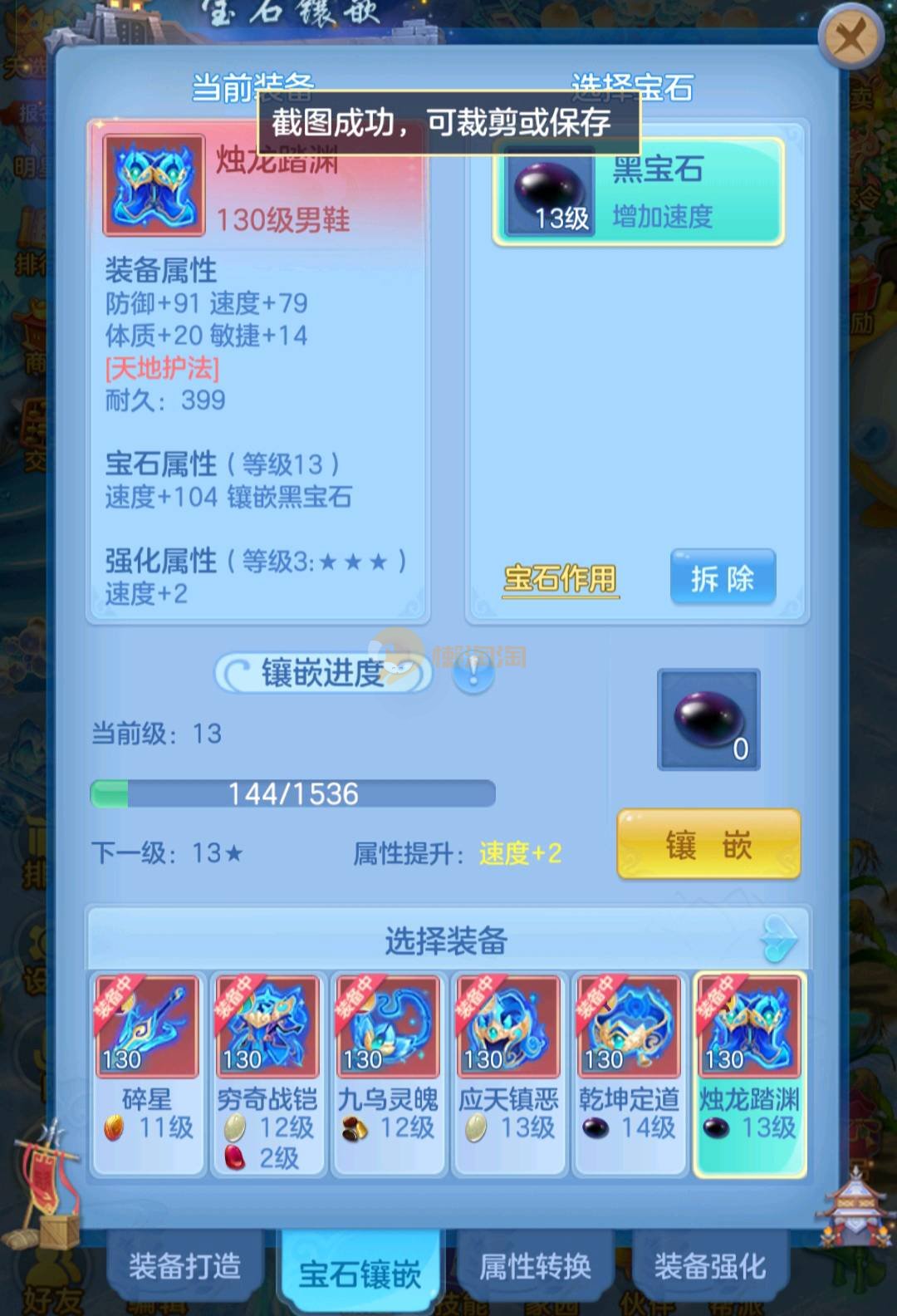
Task: Tap the 拆除 button
Action: coord(723,577)
